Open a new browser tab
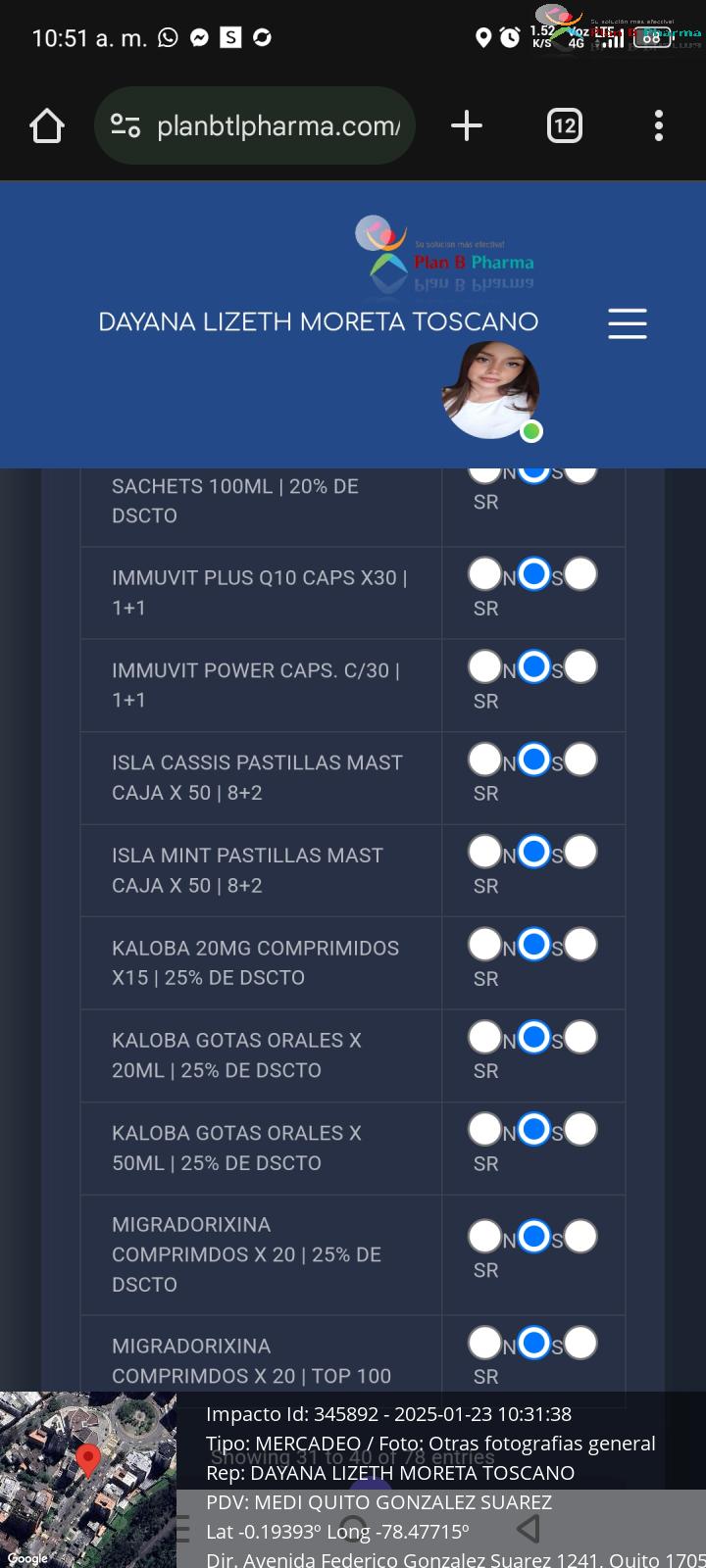Image resolution: width=706 pixels, height=1568 pixels. (467, 125)
